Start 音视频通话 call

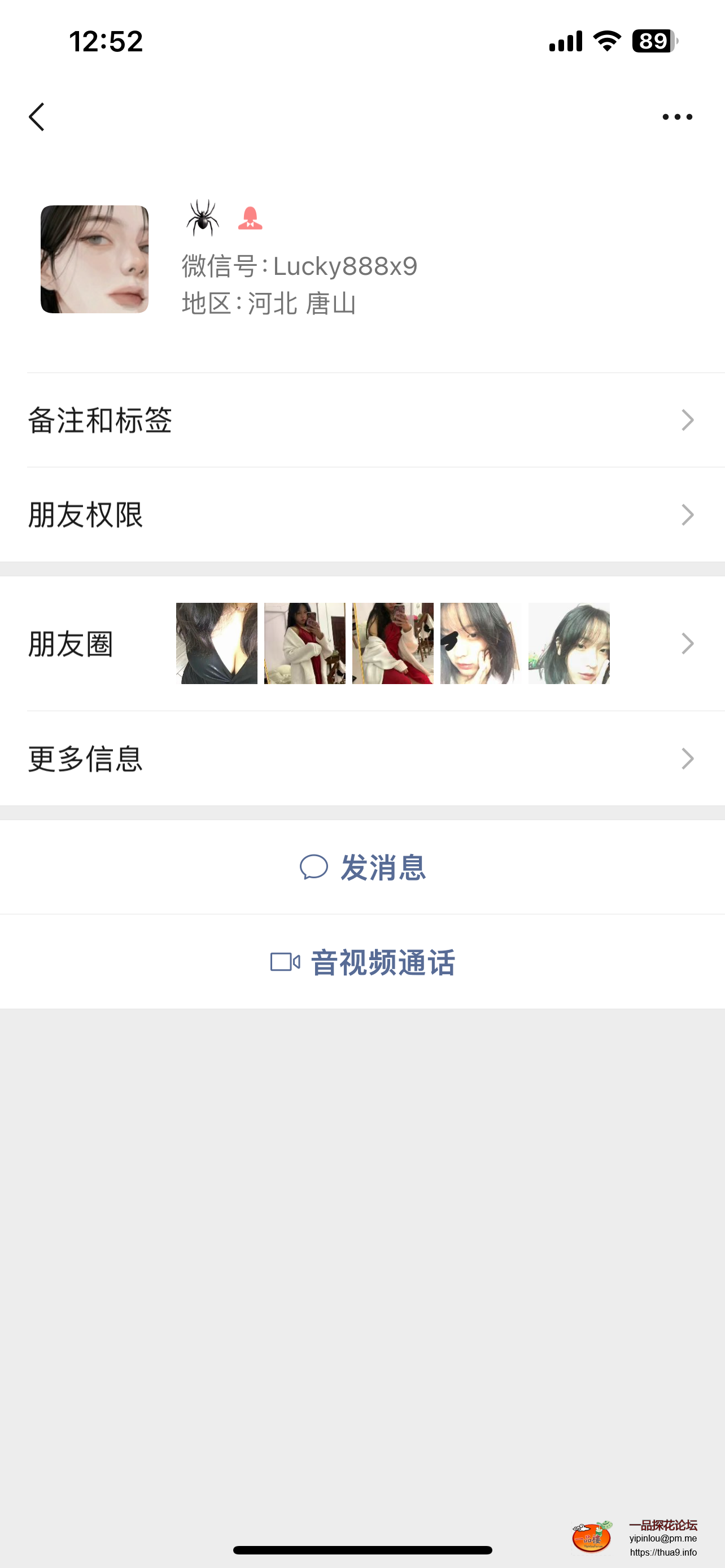pyautogui.click(x=362, y=962)
